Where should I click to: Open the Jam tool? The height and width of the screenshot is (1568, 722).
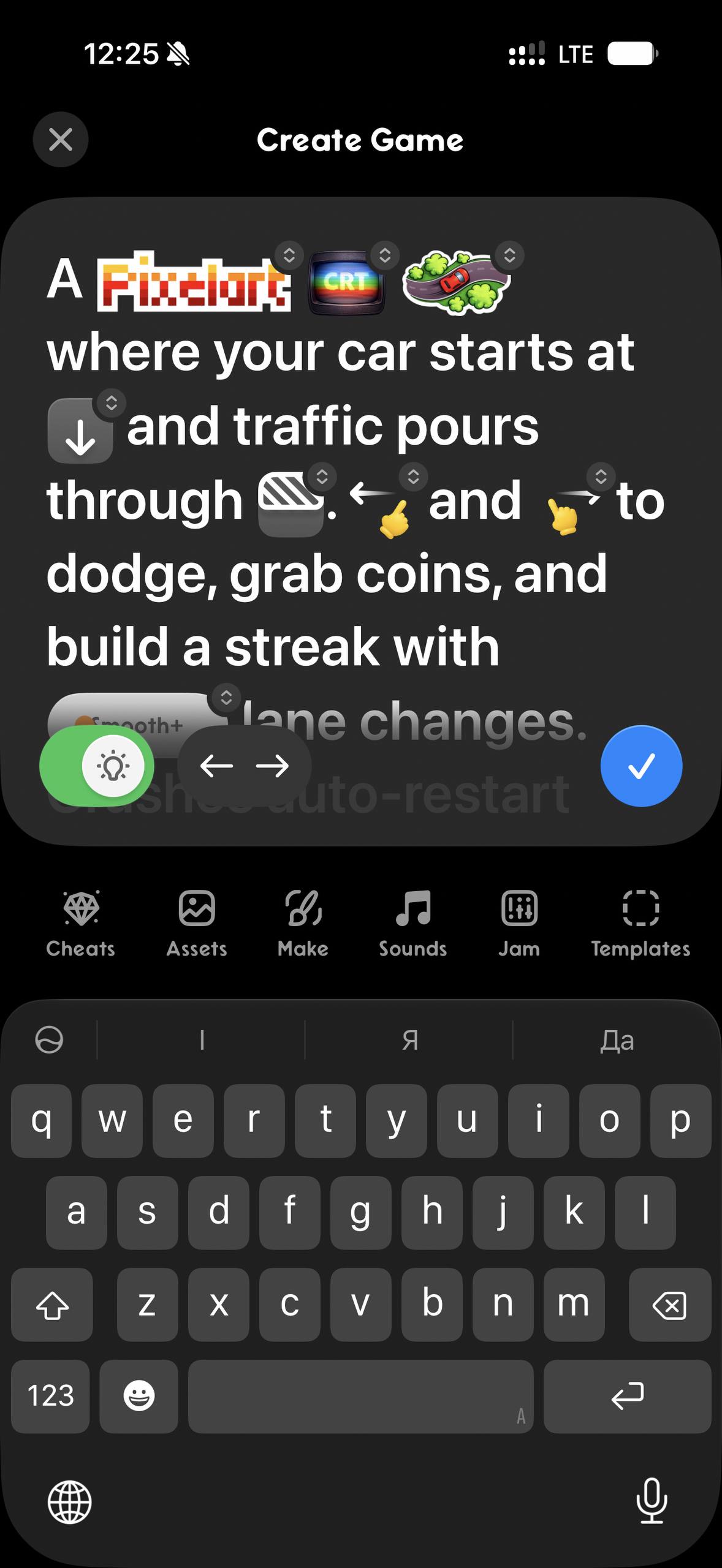(519, 924)
